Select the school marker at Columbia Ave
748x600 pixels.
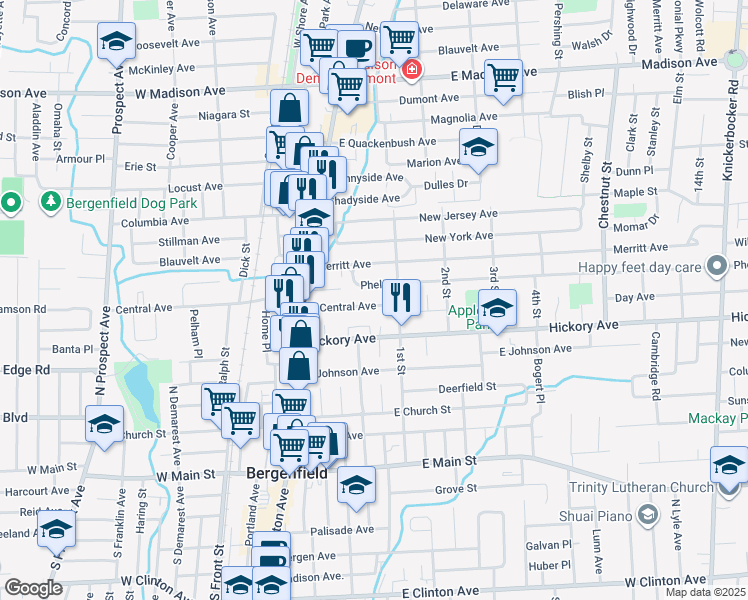click(314, 217)
